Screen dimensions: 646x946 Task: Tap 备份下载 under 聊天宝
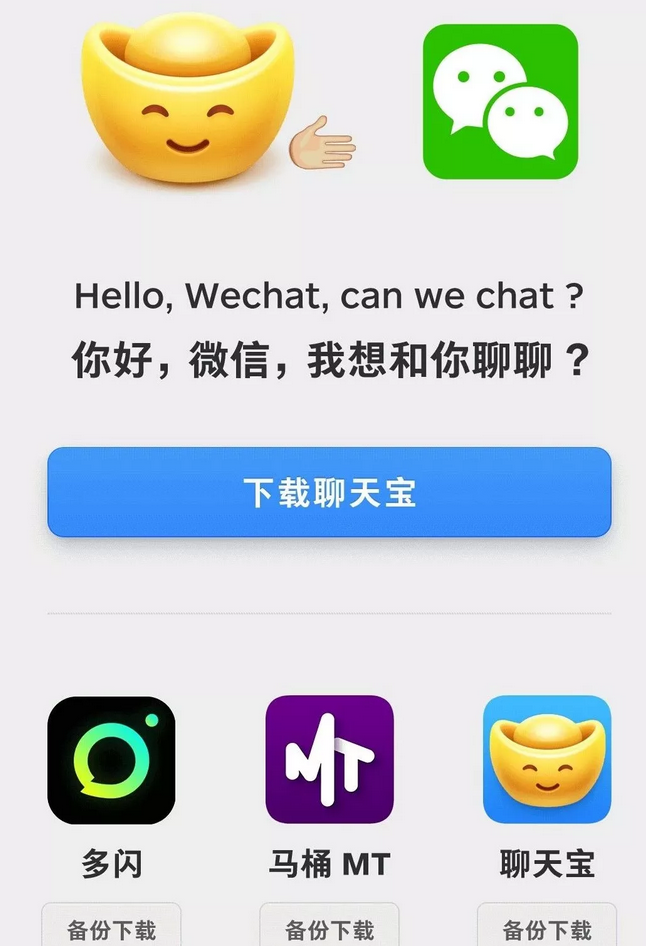click(x=546, y=929)
